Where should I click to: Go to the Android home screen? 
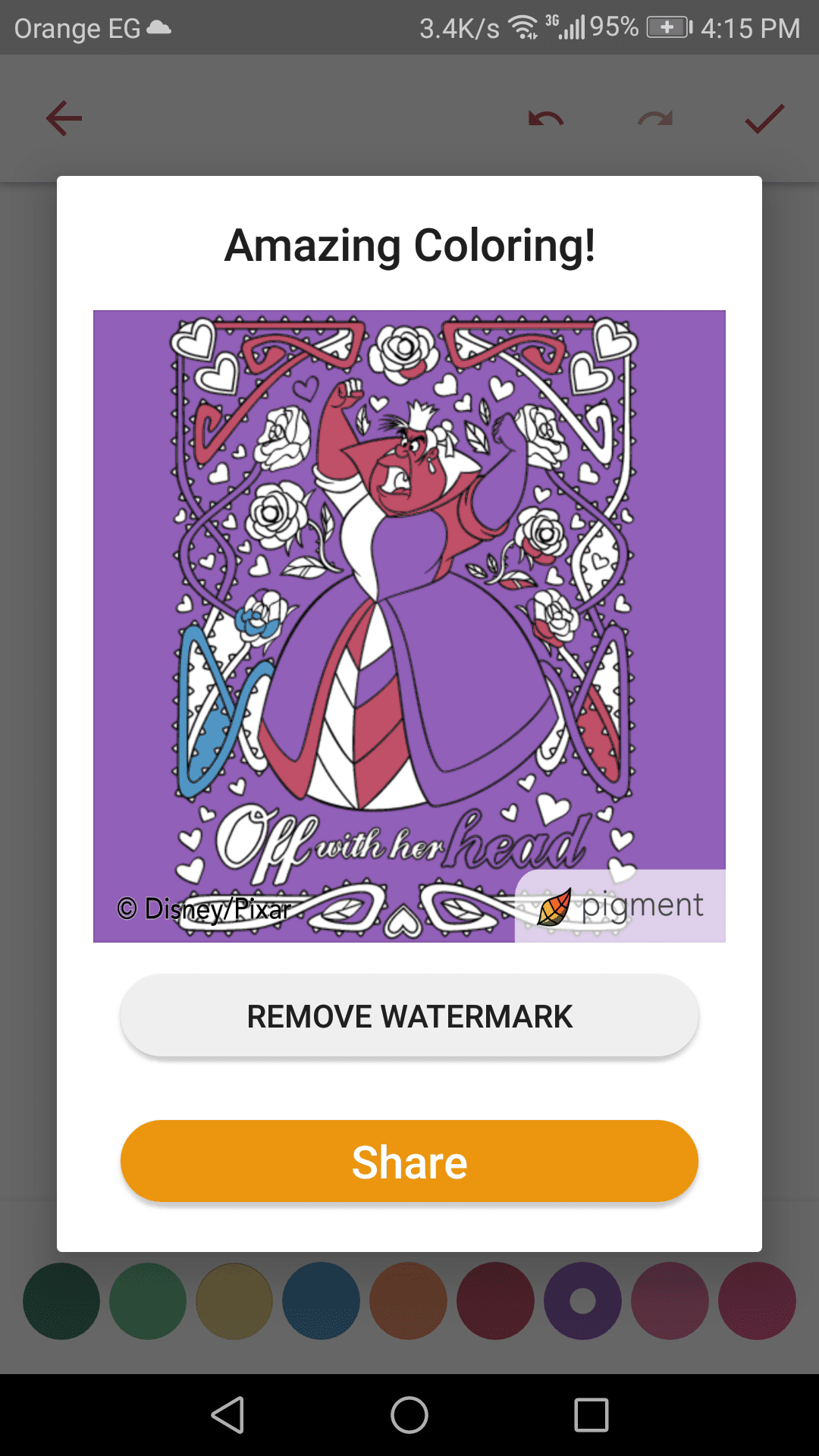409,1415
